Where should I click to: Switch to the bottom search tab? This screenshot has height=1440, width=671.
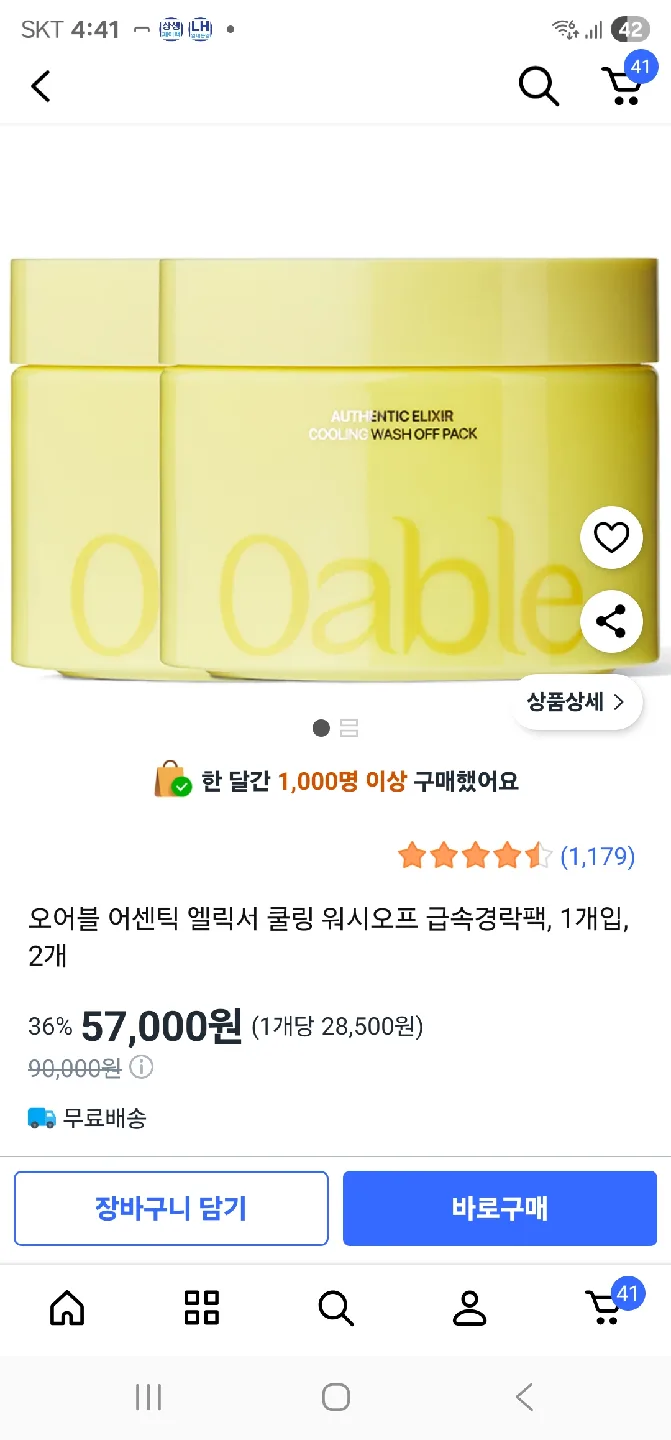[x=335, y=1307]
